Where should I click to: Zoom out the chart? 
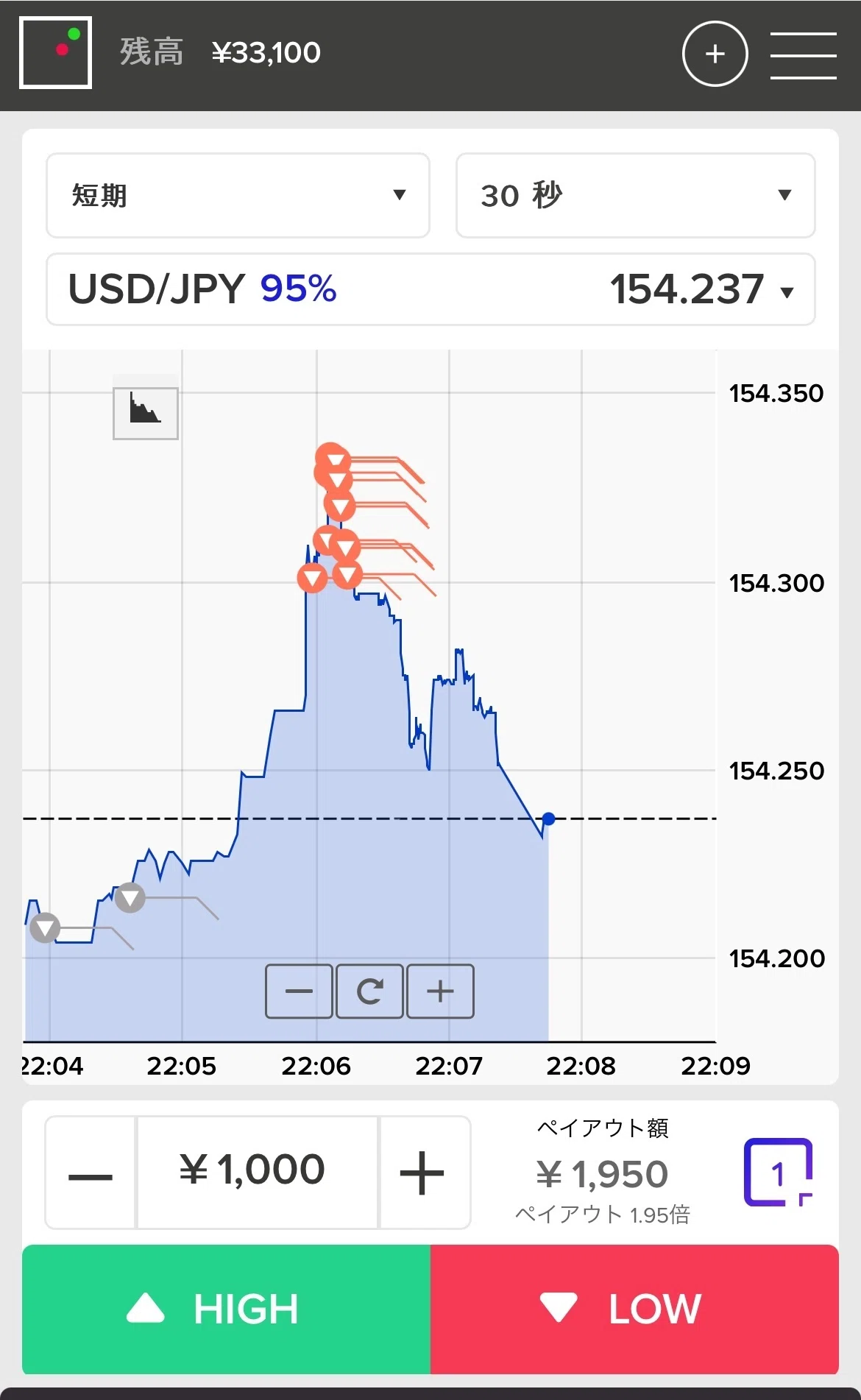click(x=299, y=991)
